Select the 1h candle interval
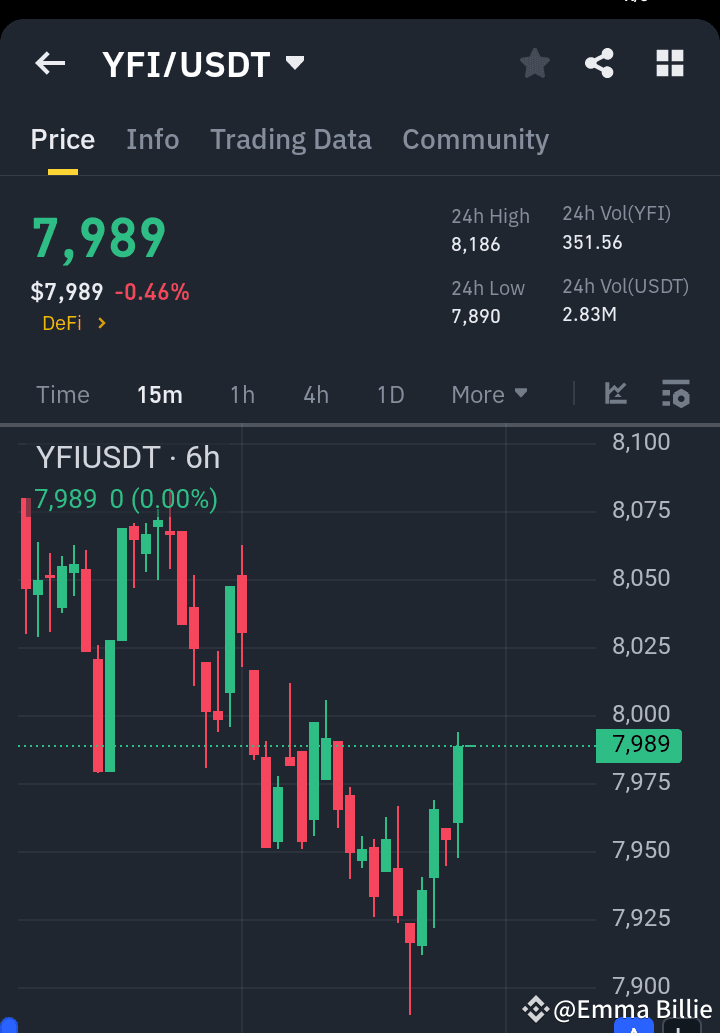This screenshot has width=720, height=1033. click(242, 394)
